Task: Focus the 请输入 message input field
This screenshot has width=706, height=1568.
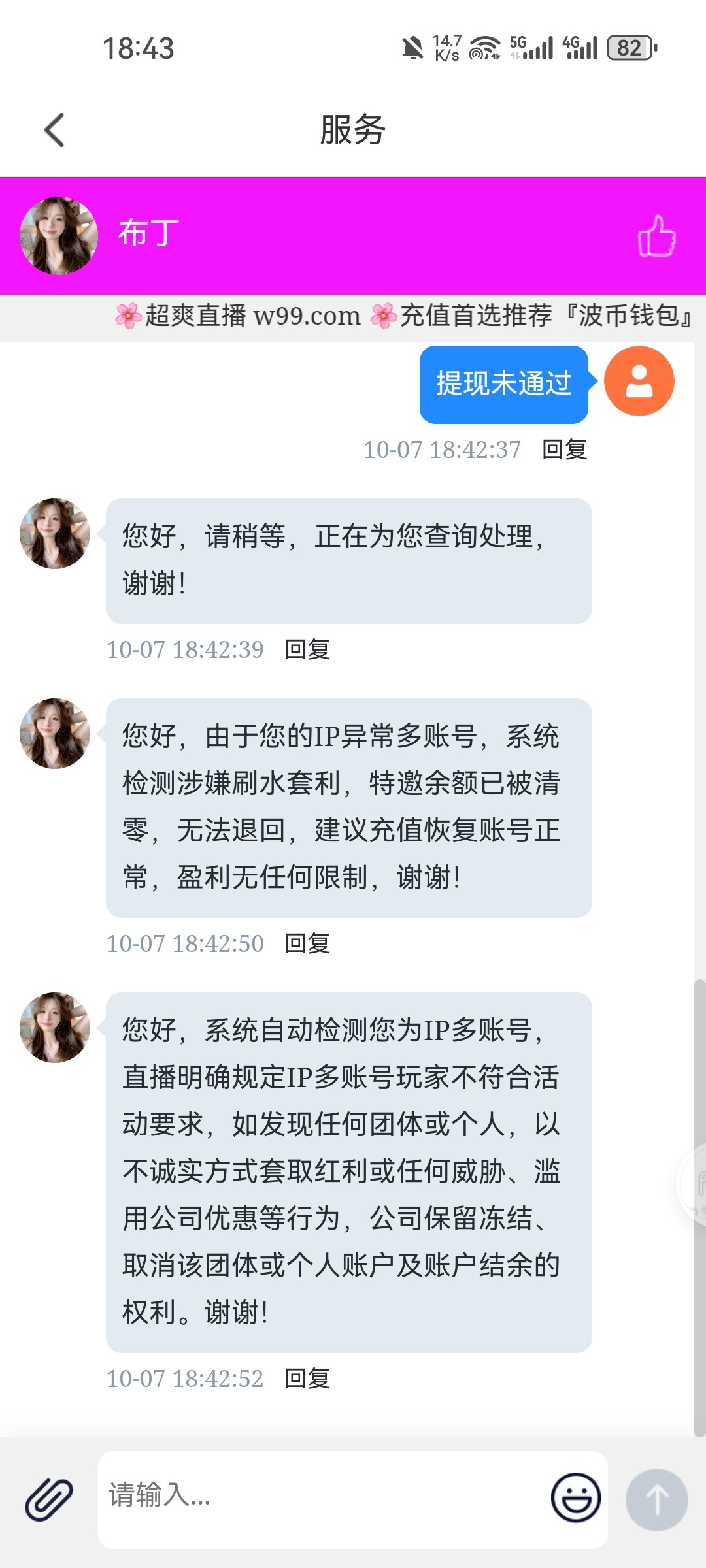Action: (320, 1497)
